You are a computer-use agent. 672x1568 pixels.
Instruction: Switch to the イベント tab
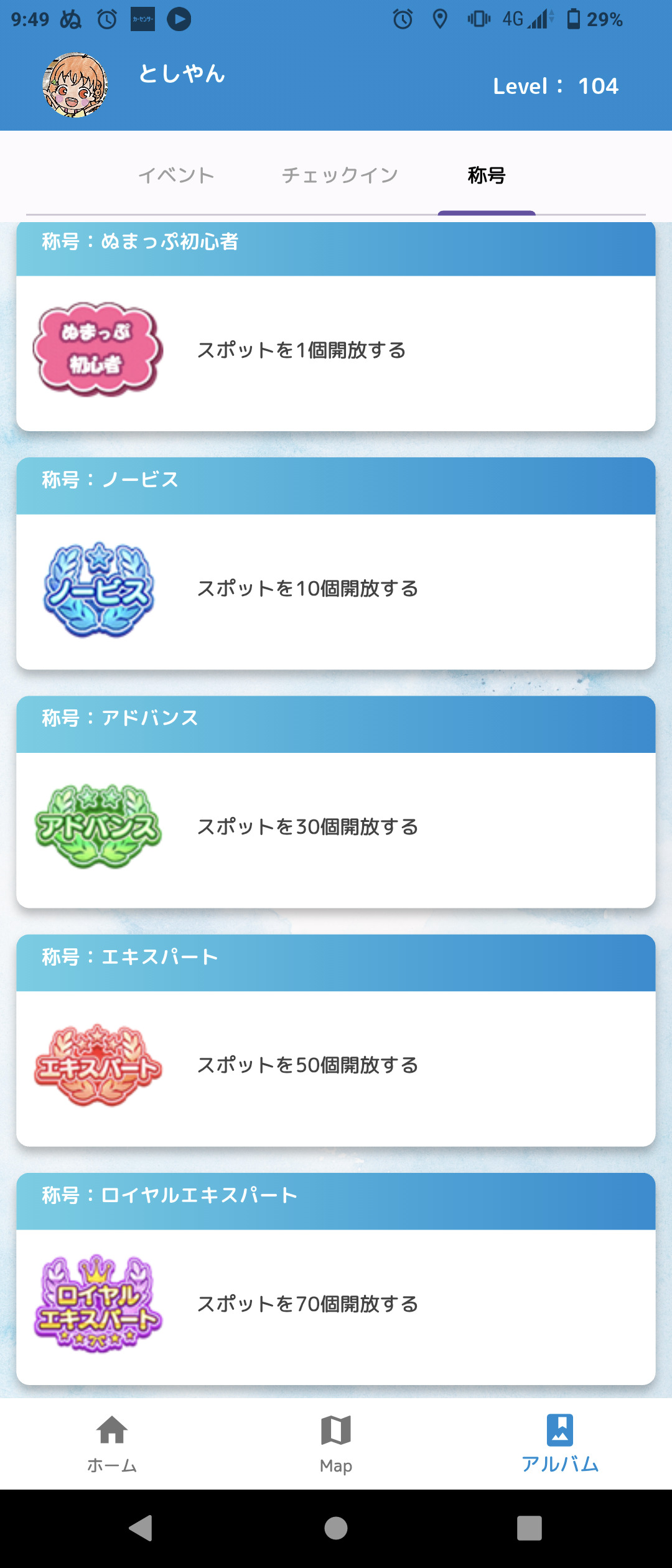click(176, 175)
